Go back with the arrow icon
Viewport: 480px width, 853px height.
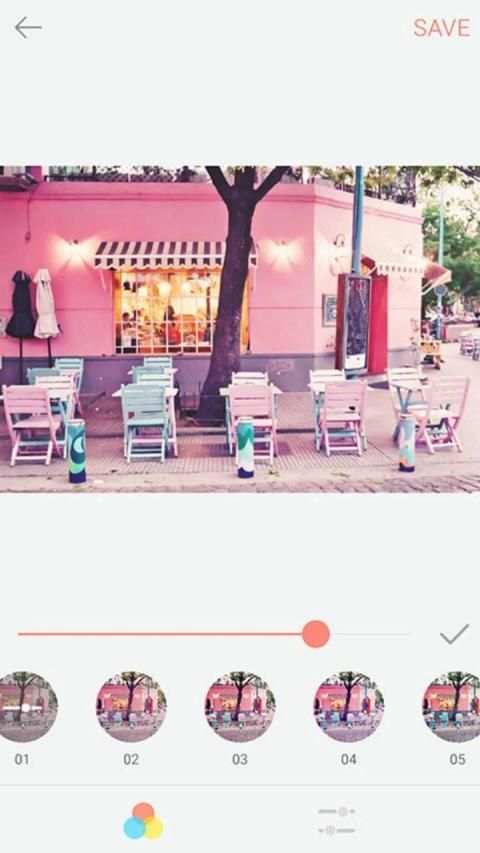pyautogui.click(x=28, y=28)
